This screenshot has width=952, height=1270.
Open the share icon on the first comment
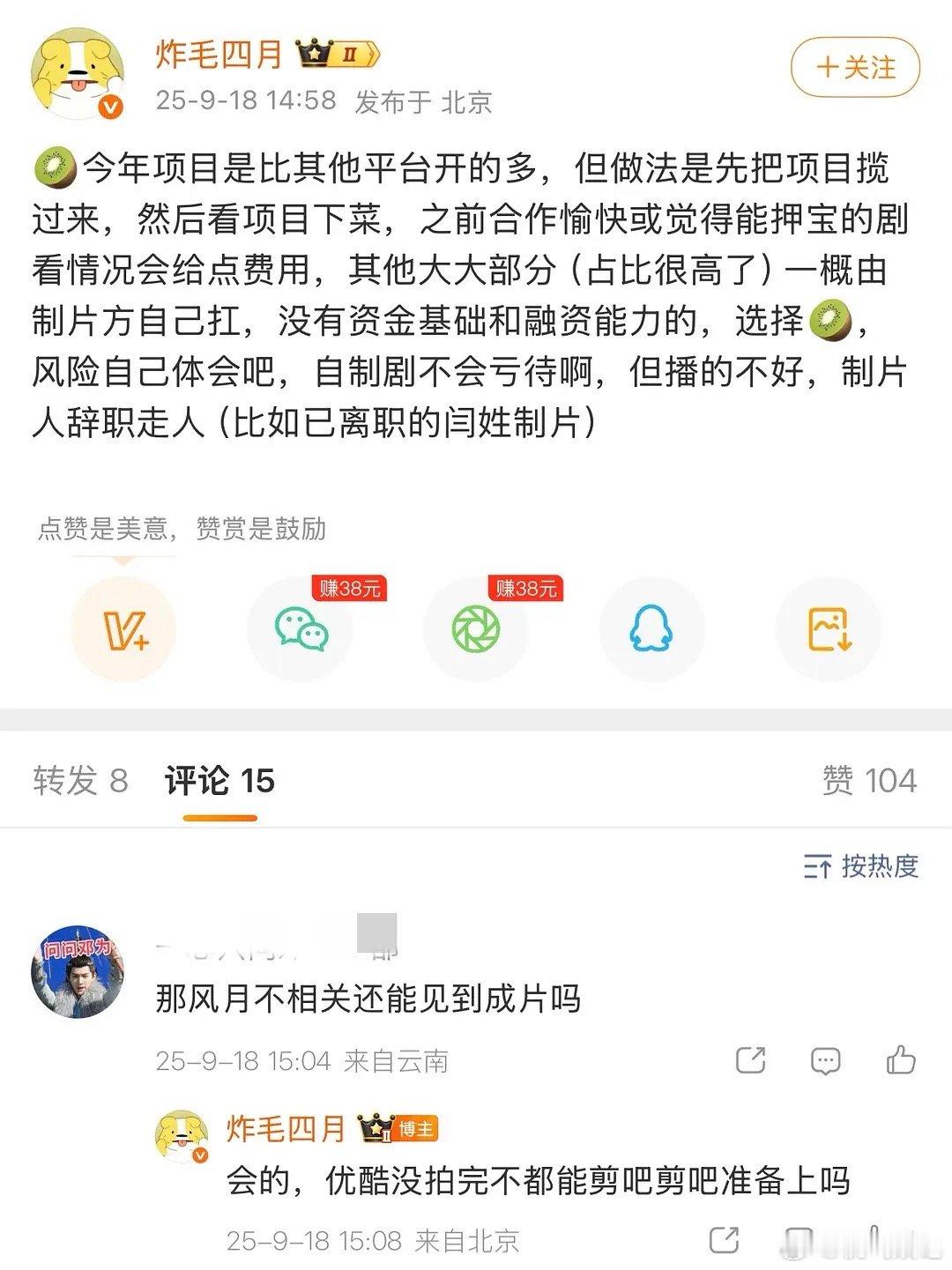point(750,1061)
